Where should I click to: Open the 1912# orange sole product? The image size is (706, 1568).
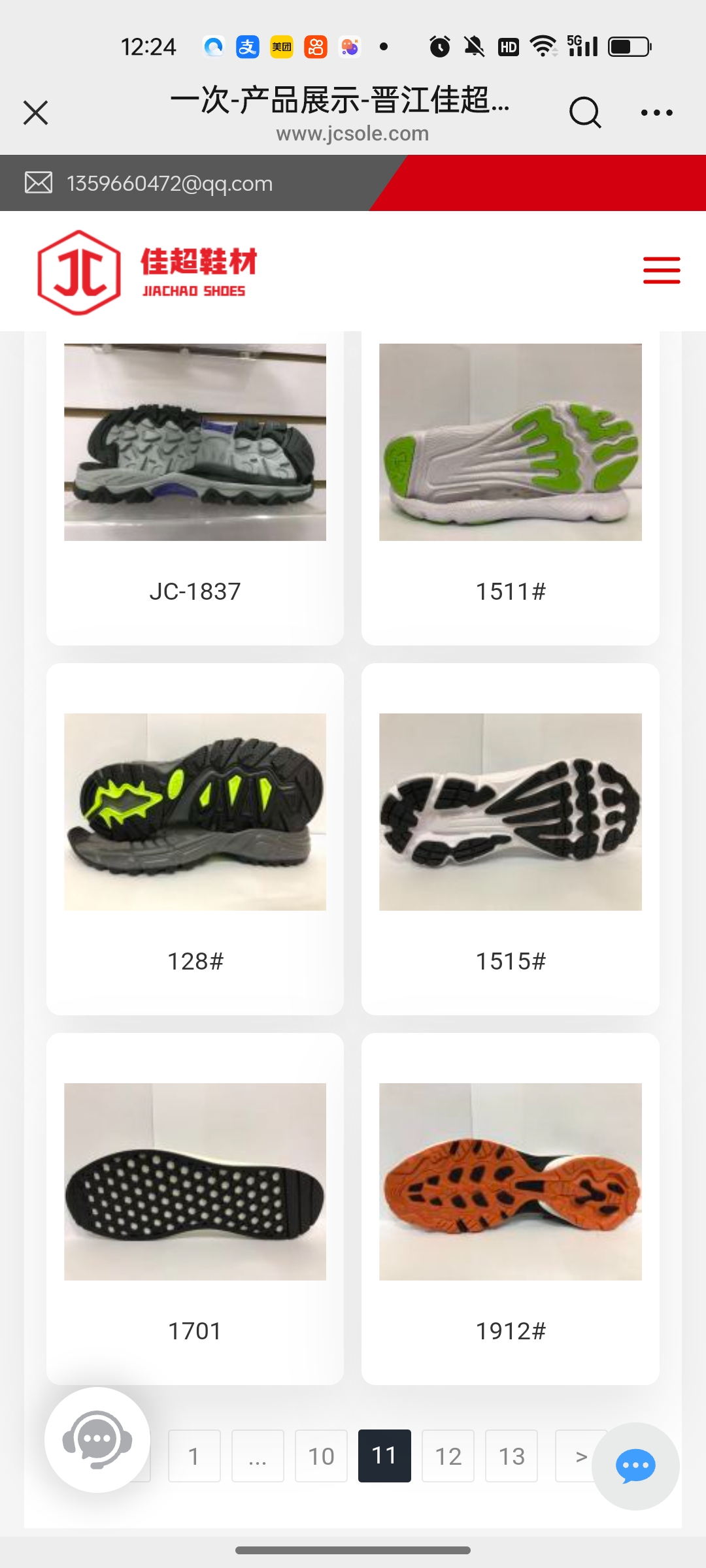coord(510,1209)
